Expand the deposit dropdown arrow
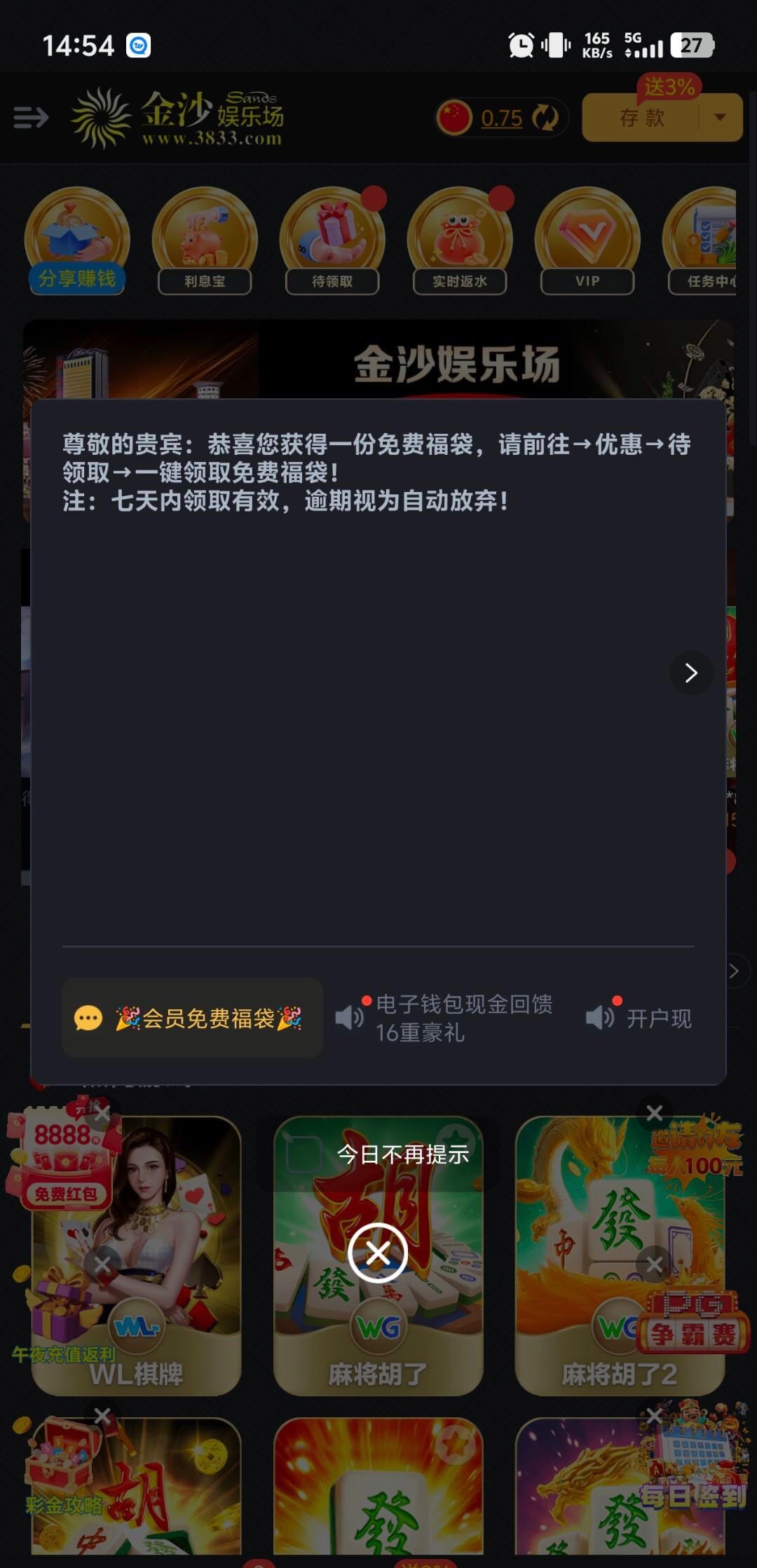Screen dimensions: 757x1568 point(720,118)
